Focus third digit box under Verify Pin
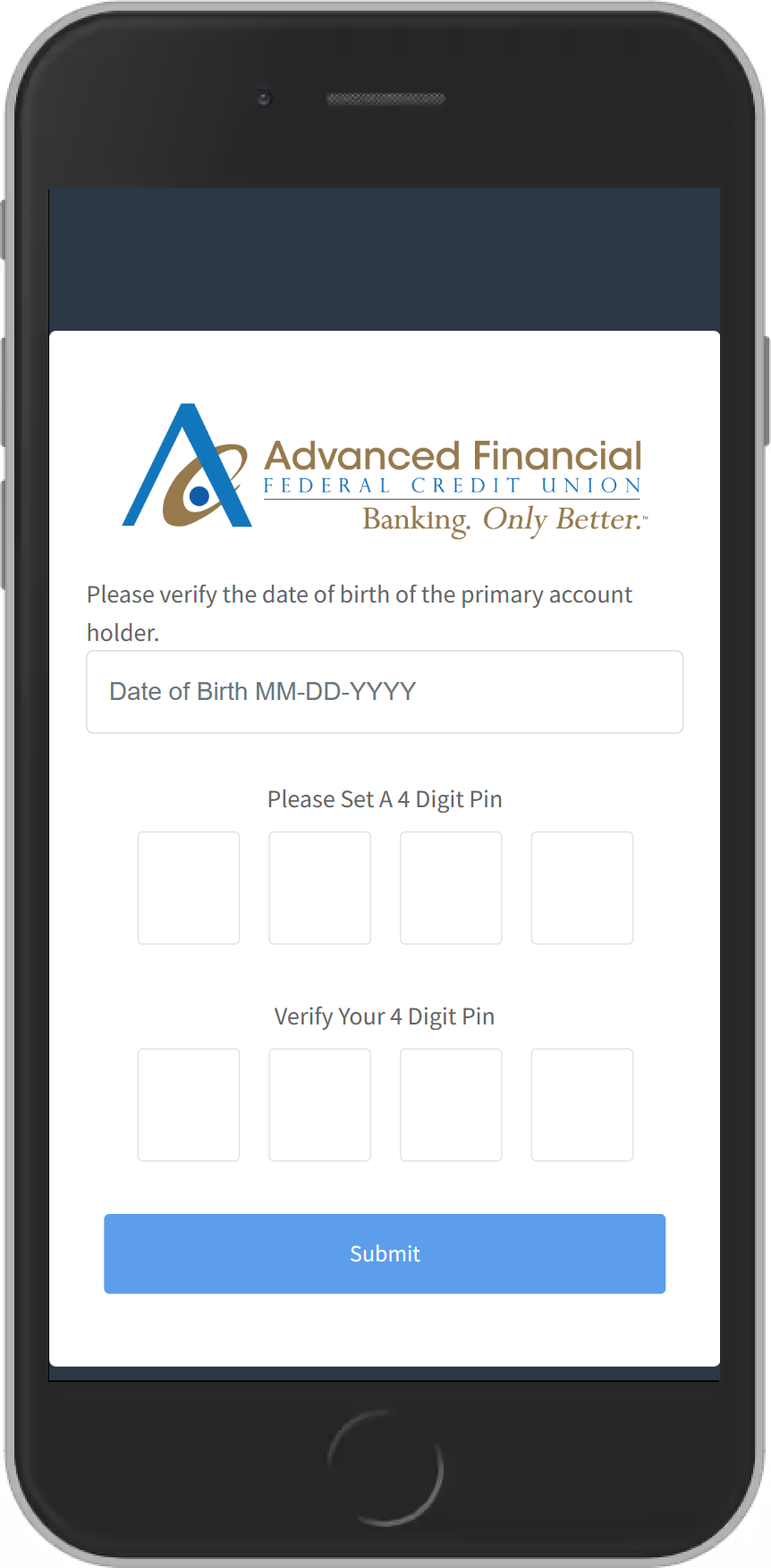 click(x=451, y=1105)
